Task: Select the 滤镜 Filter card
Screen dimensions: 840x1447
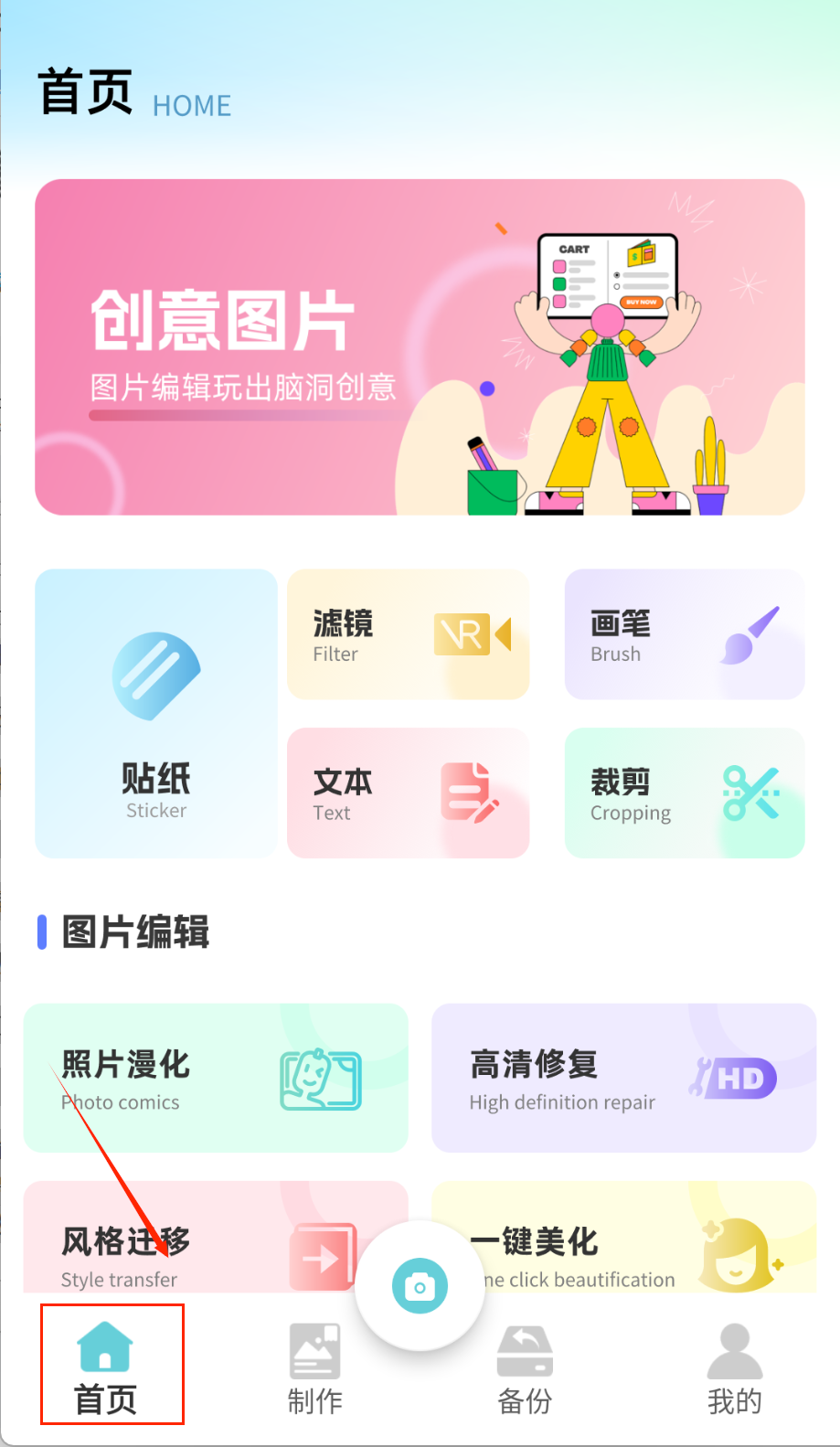Action: pyautogui.click(x=408, y=634)
